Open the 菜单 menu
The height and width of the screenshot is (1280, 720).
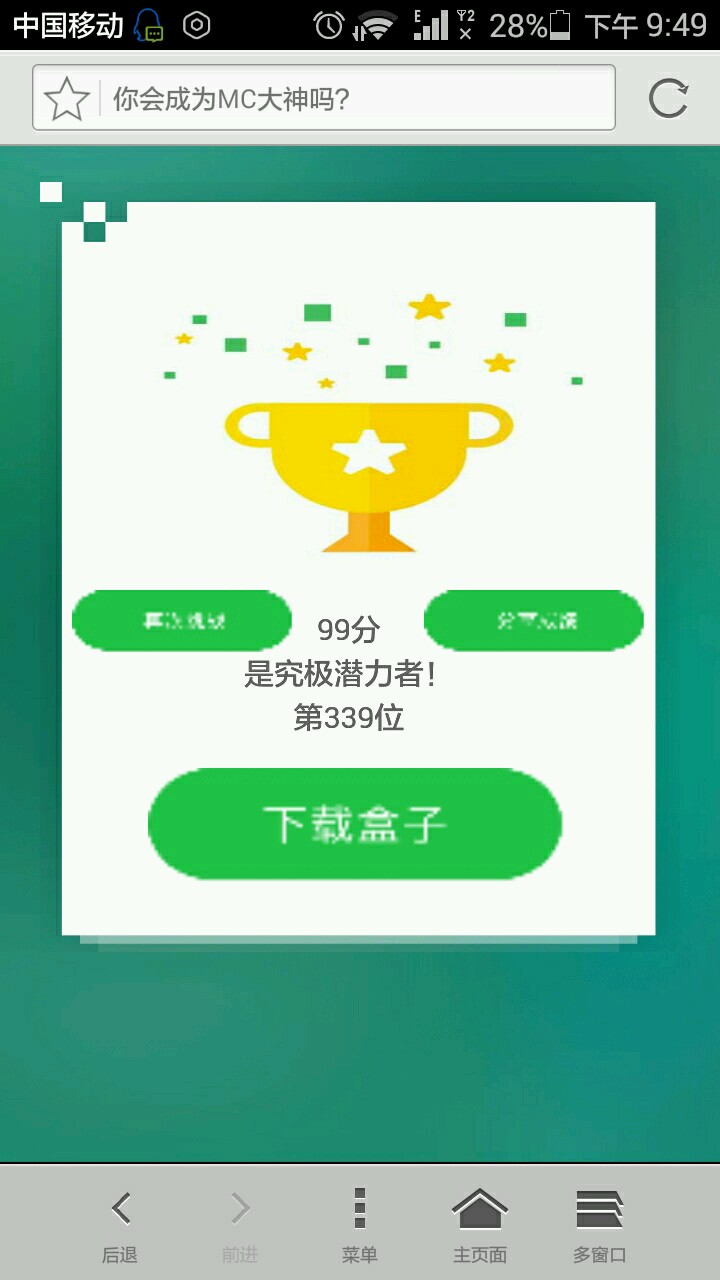360,1224
